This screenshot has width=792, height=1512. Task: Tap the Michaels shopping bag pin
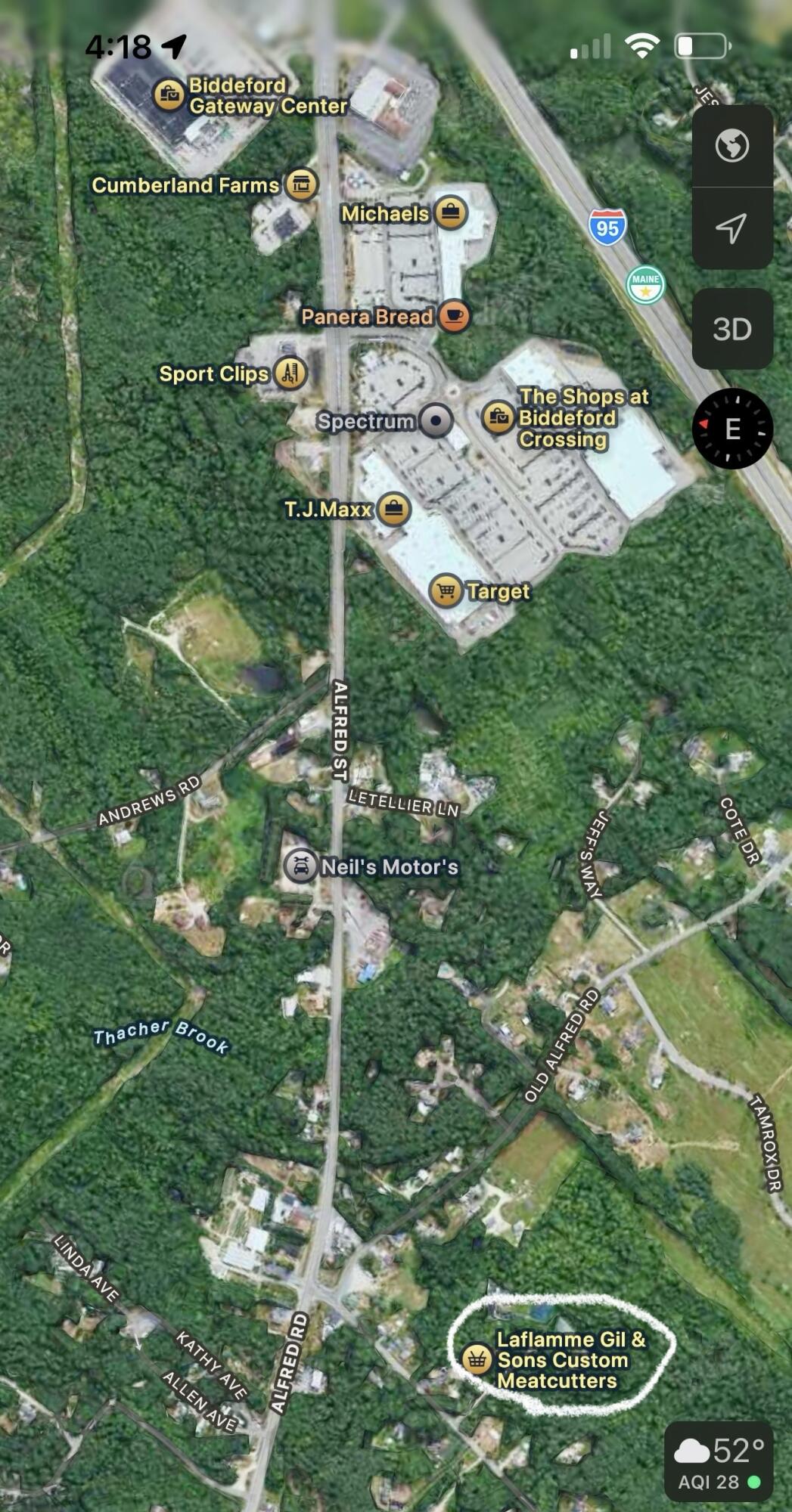[x=450, y=214]
